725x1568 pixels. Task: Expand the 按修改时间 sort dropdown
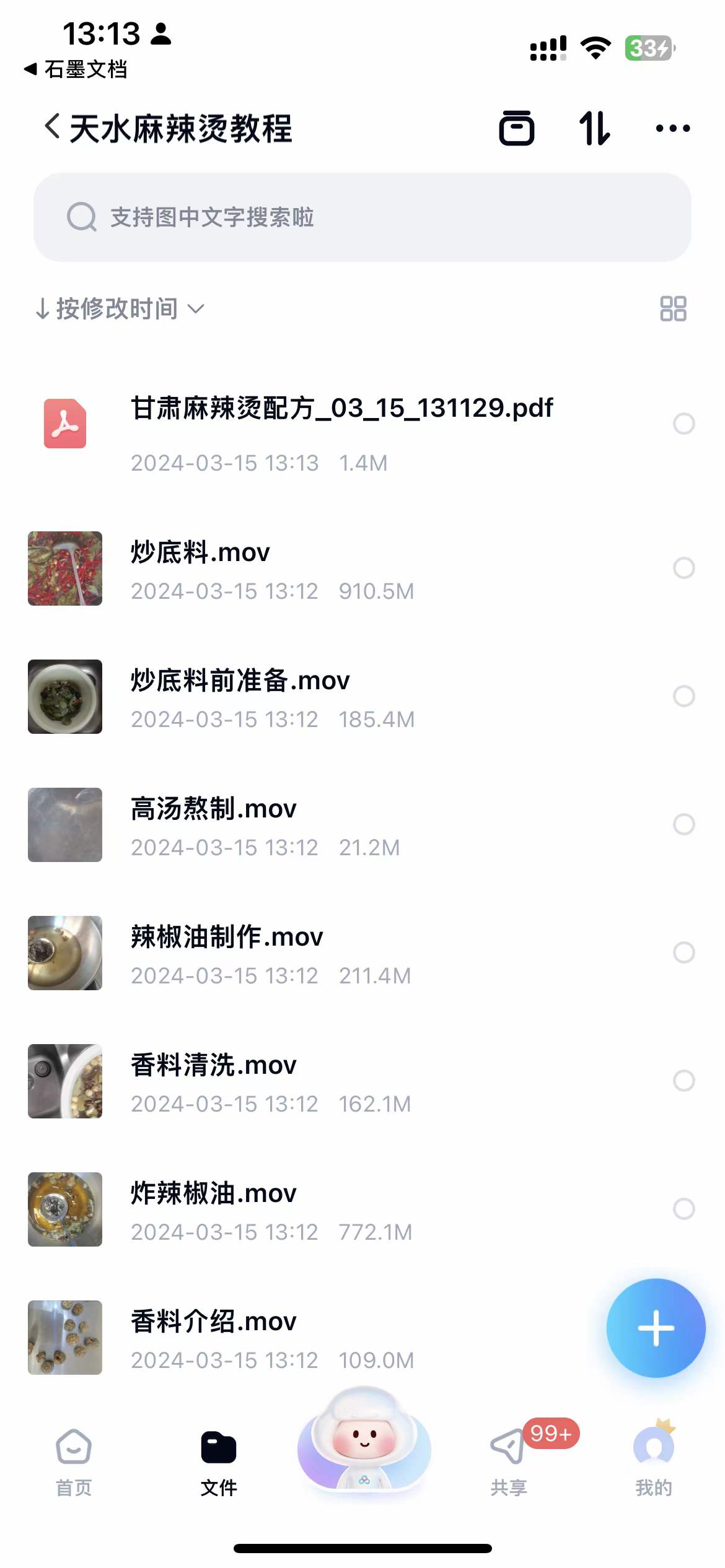click(119, 308)
